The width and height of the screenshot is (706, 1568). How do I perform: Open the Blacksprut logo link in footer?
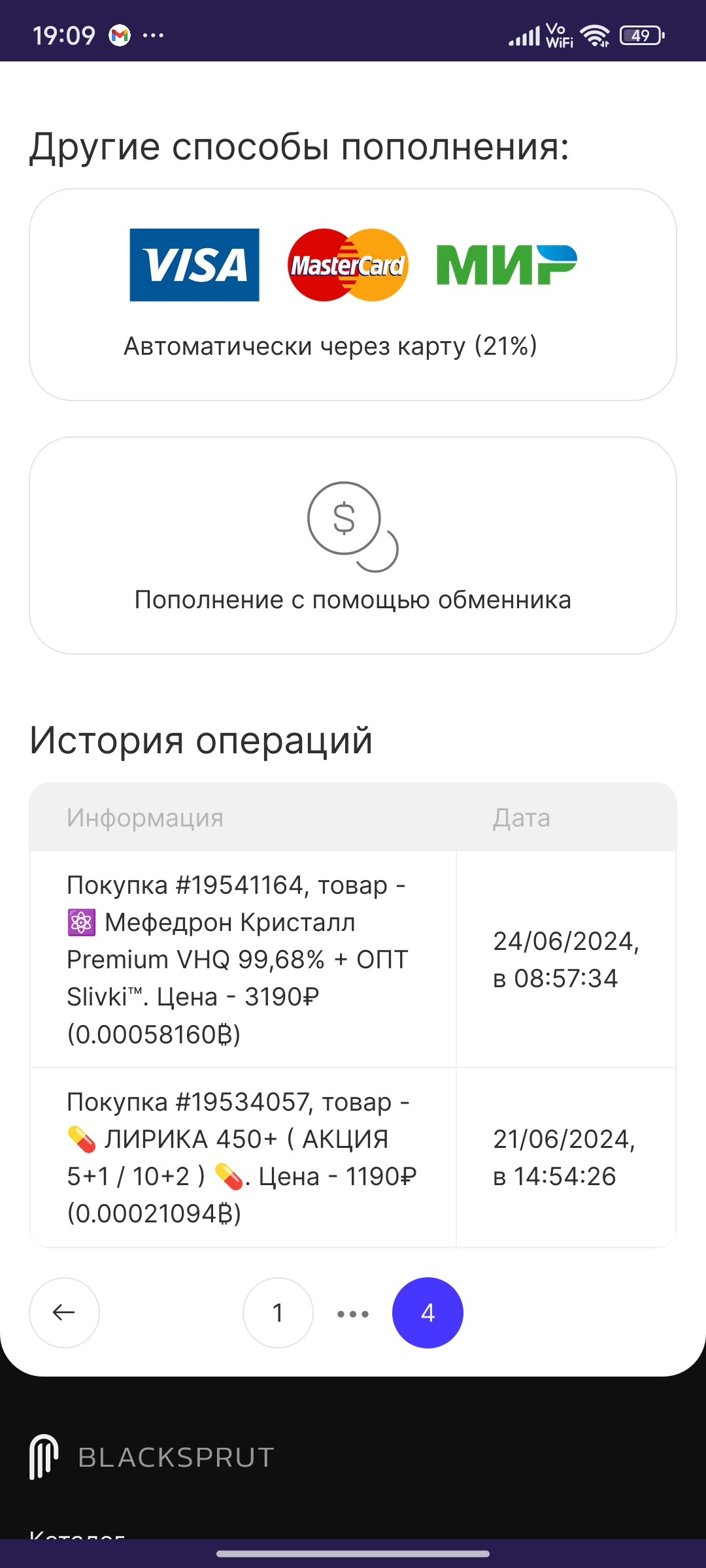[152, 1458]
